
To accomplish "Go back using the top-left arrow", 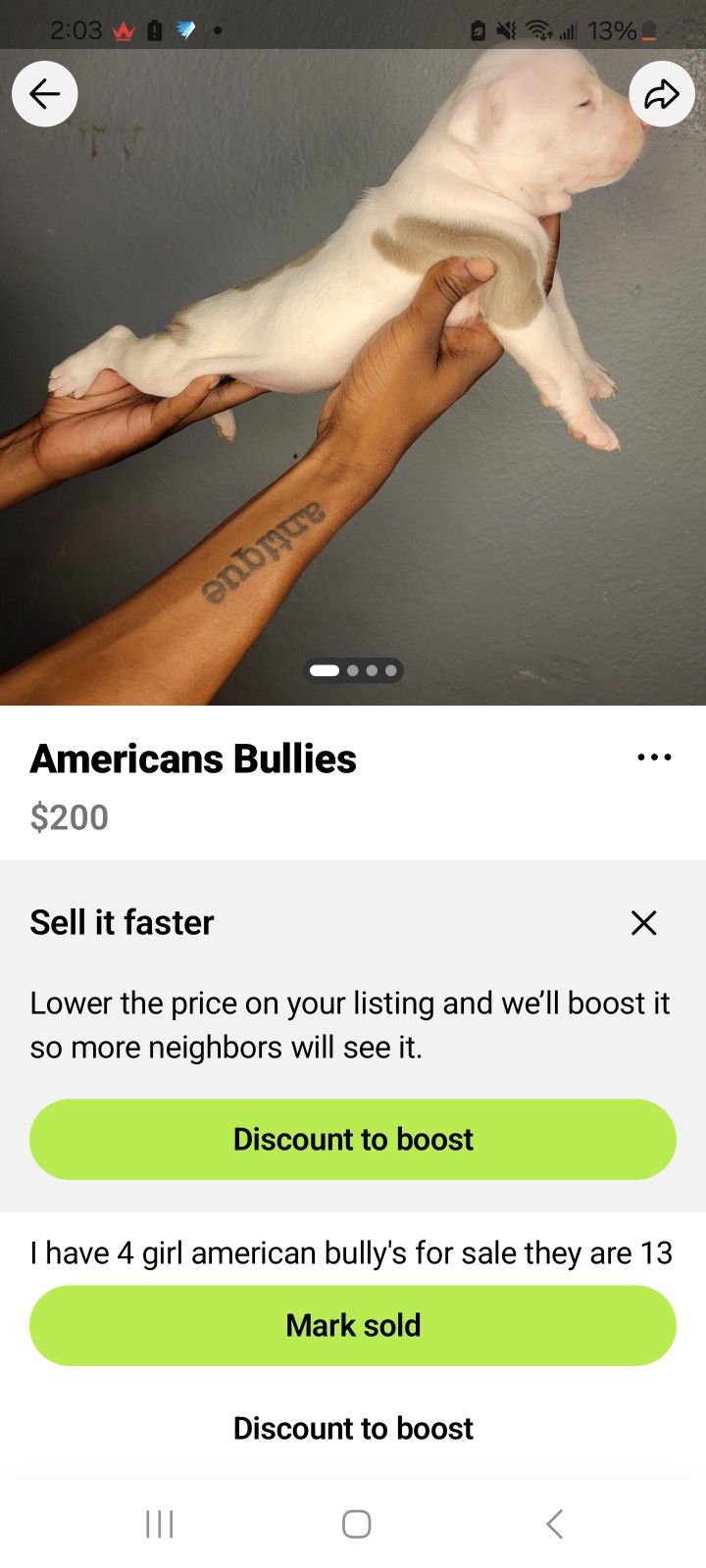I will pos(45,94).
